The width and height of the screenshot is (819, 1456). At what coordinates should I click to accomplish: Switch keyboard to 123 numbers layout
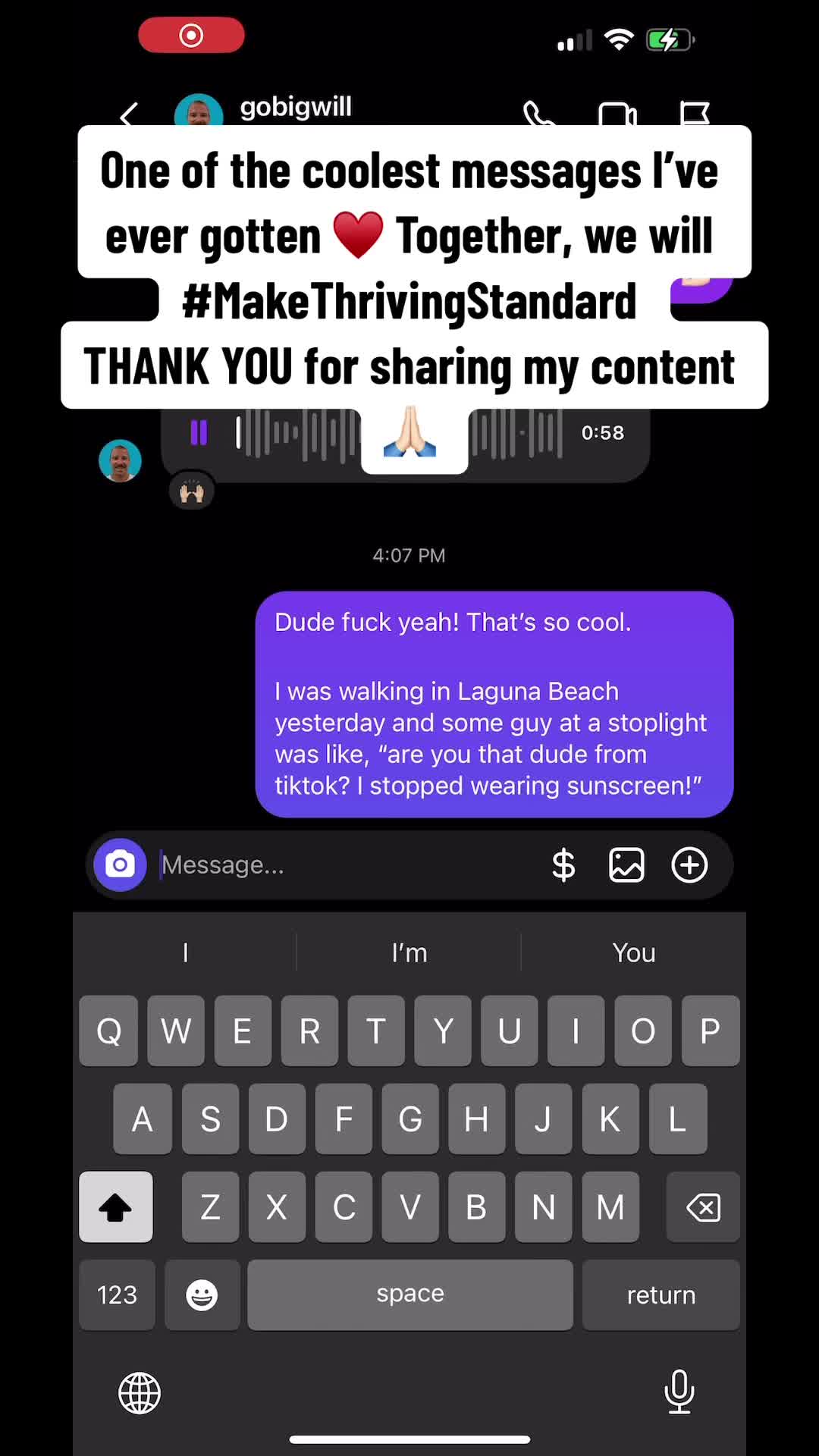117,1294
